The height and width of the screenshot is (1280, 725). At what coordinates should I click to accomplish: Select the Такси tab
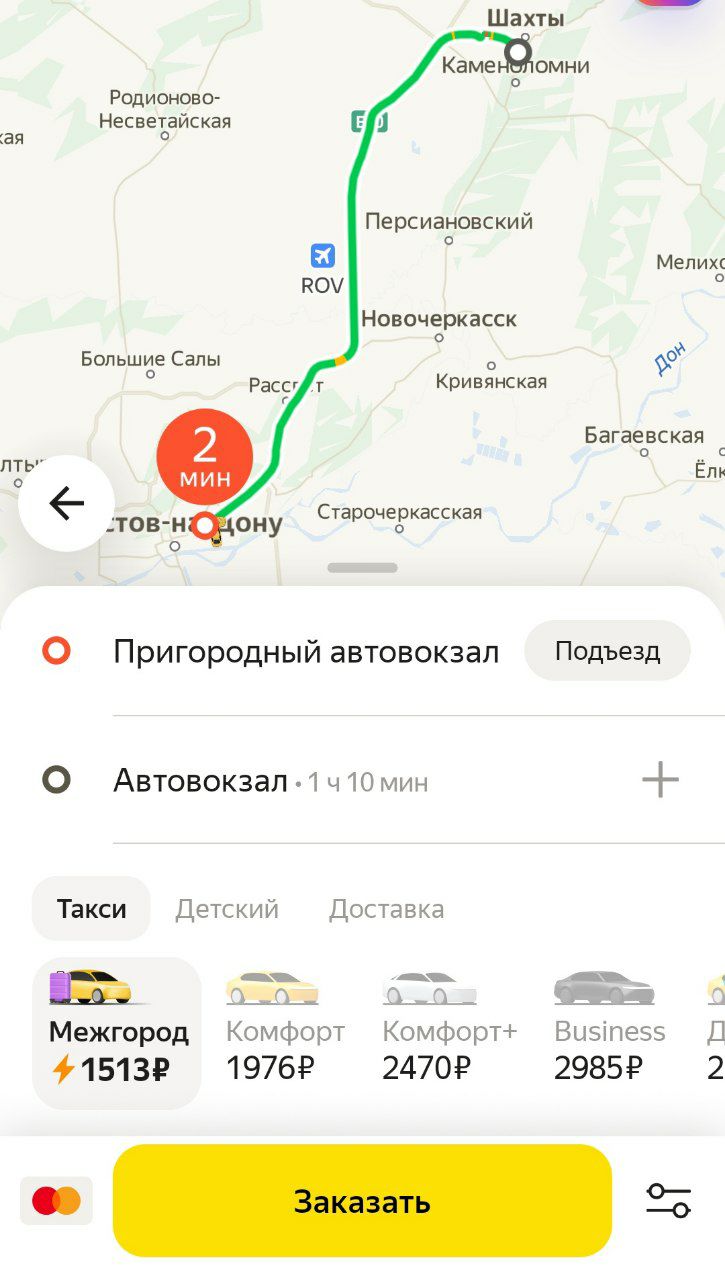coord(91,909)
